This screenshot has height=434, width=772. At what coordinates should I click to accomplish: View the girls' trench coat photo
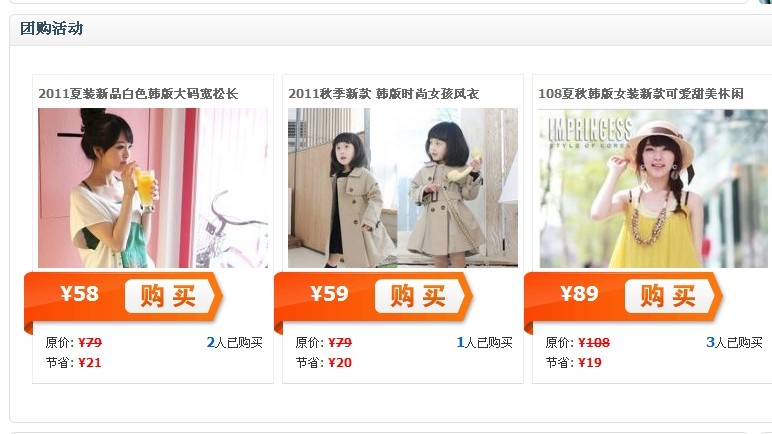403,188
